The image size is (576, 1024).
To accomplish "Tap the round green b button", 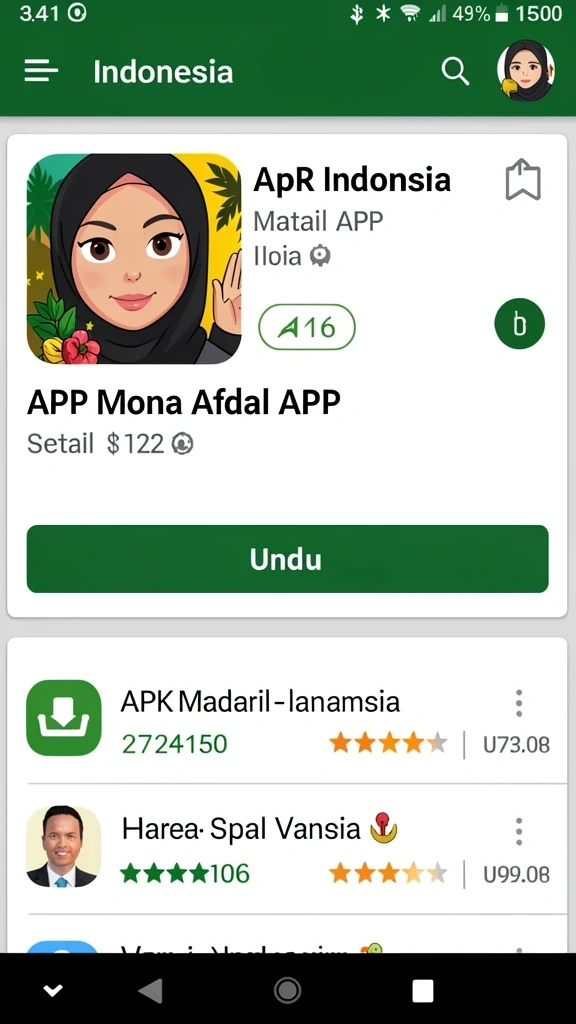I will click(519, 324).
